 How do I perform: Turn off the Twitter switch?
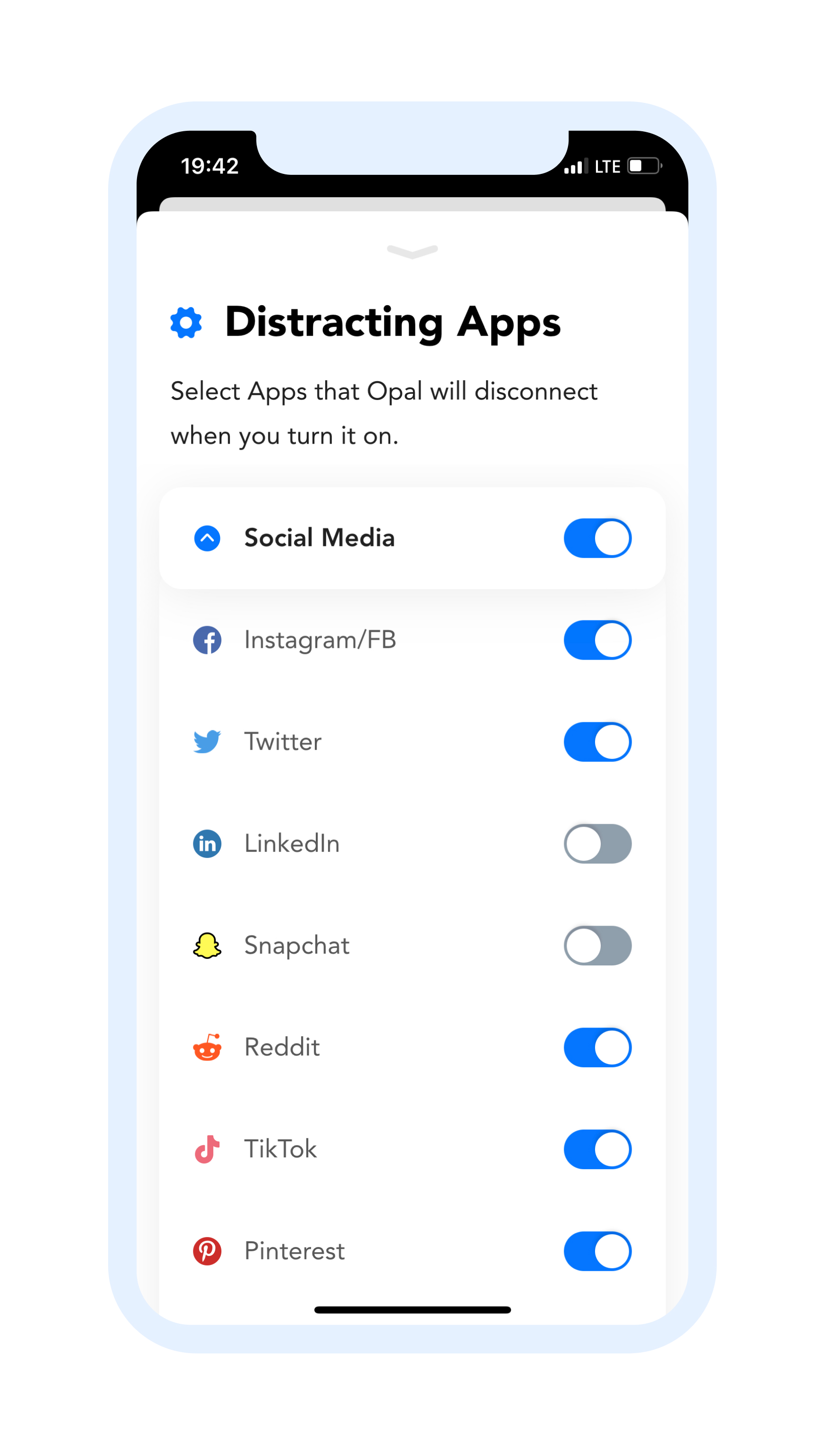pos(597,742)
